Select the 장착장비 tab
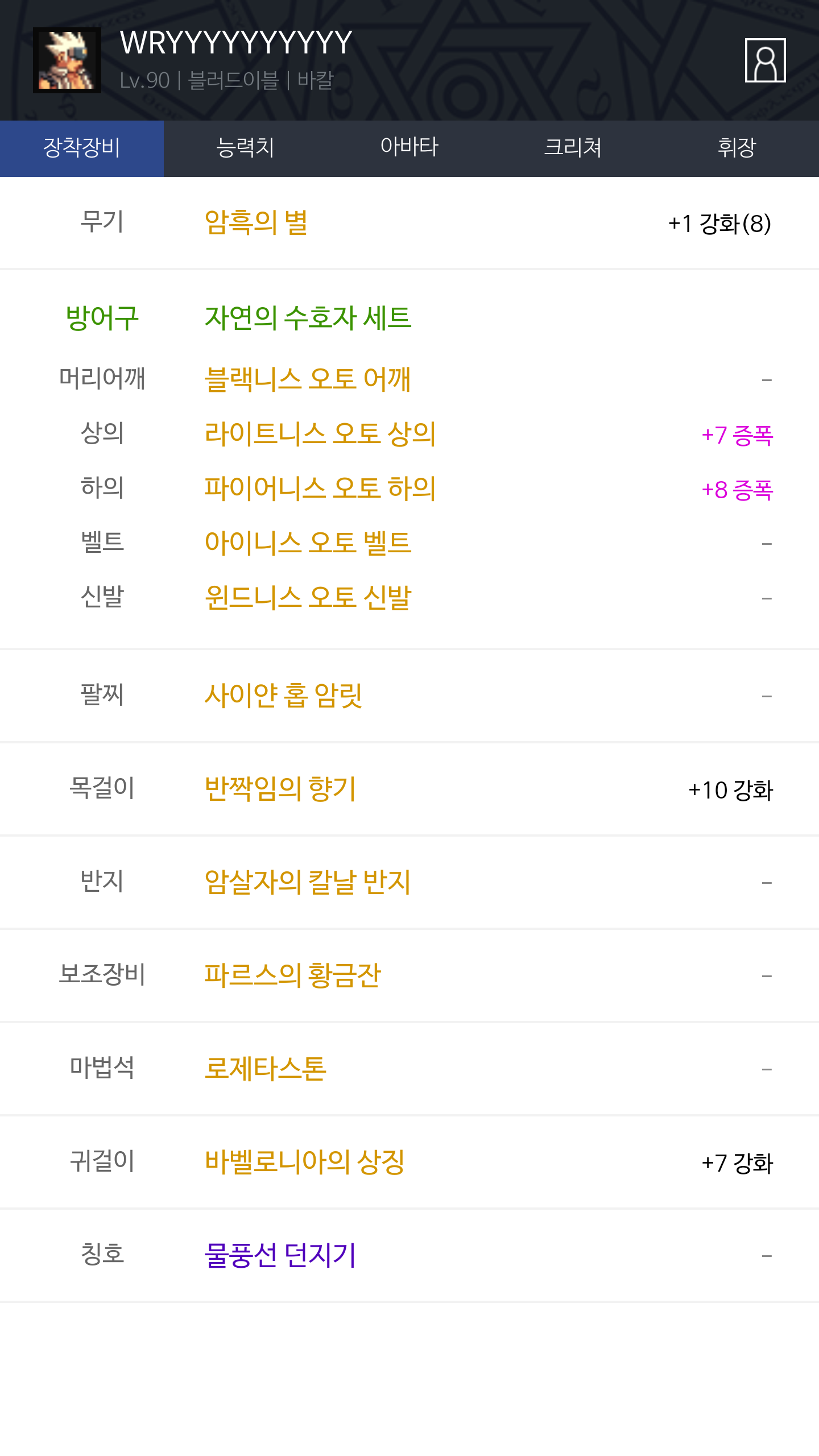819x1456 pixels. pyautogui.click(x=82, y=148)
